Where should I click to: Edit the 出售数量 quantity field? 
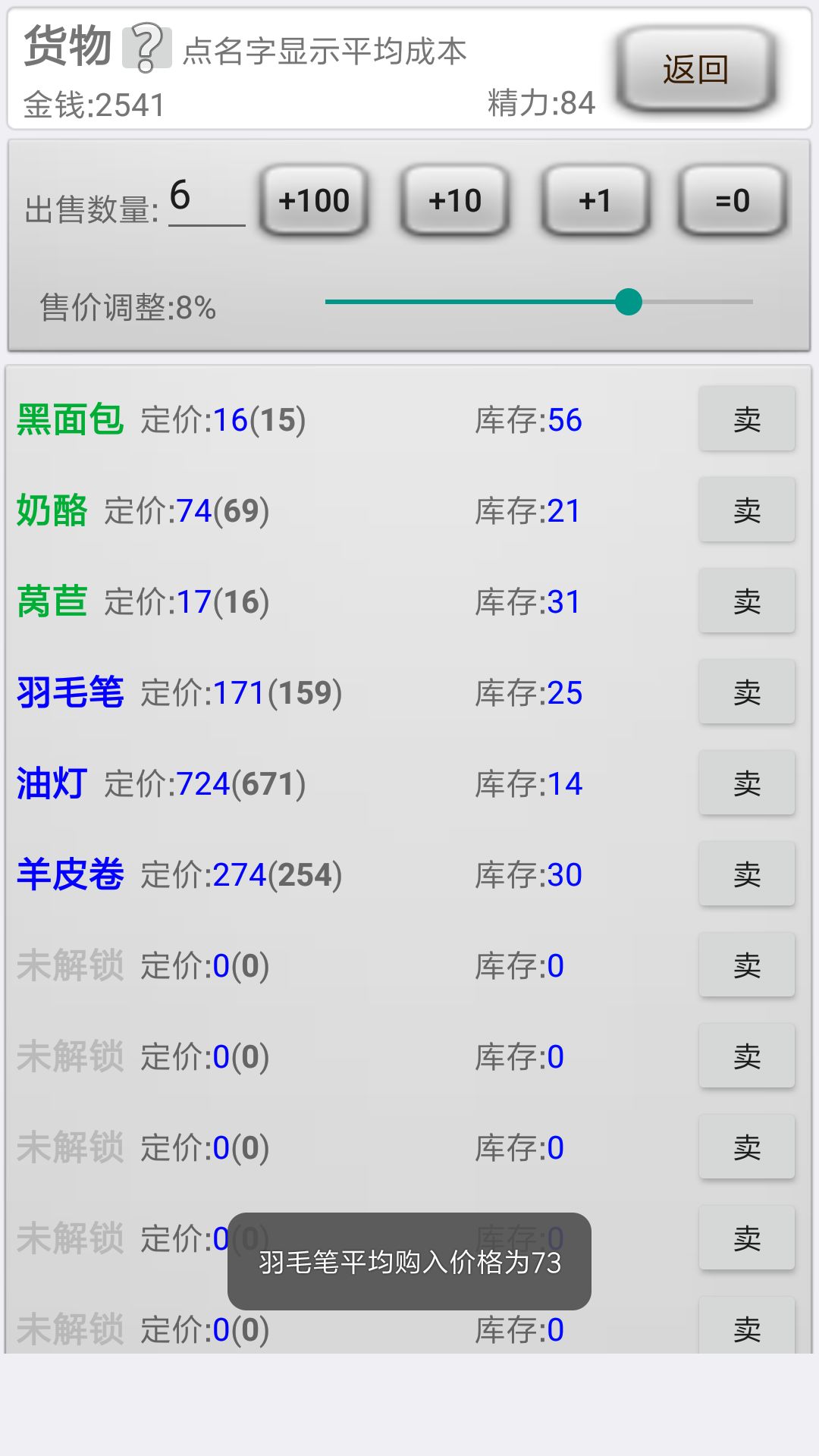point(206,199)
